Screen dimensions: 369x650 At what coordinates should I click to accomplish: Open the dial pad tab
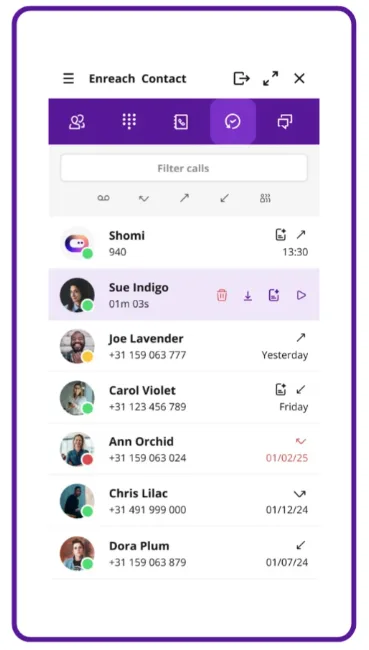(x=129, y=121)
